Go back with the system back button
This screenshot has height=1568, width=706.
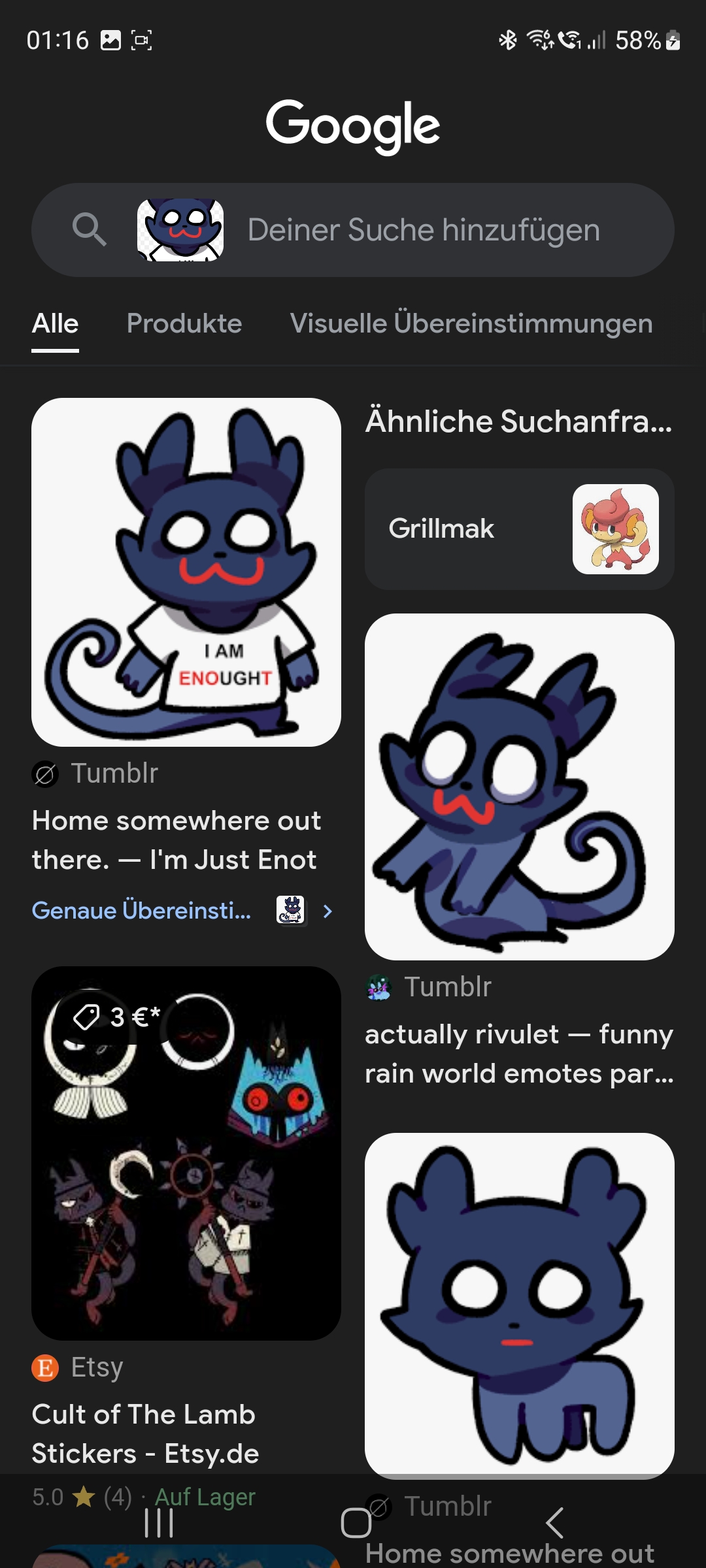coord(554,1523)
